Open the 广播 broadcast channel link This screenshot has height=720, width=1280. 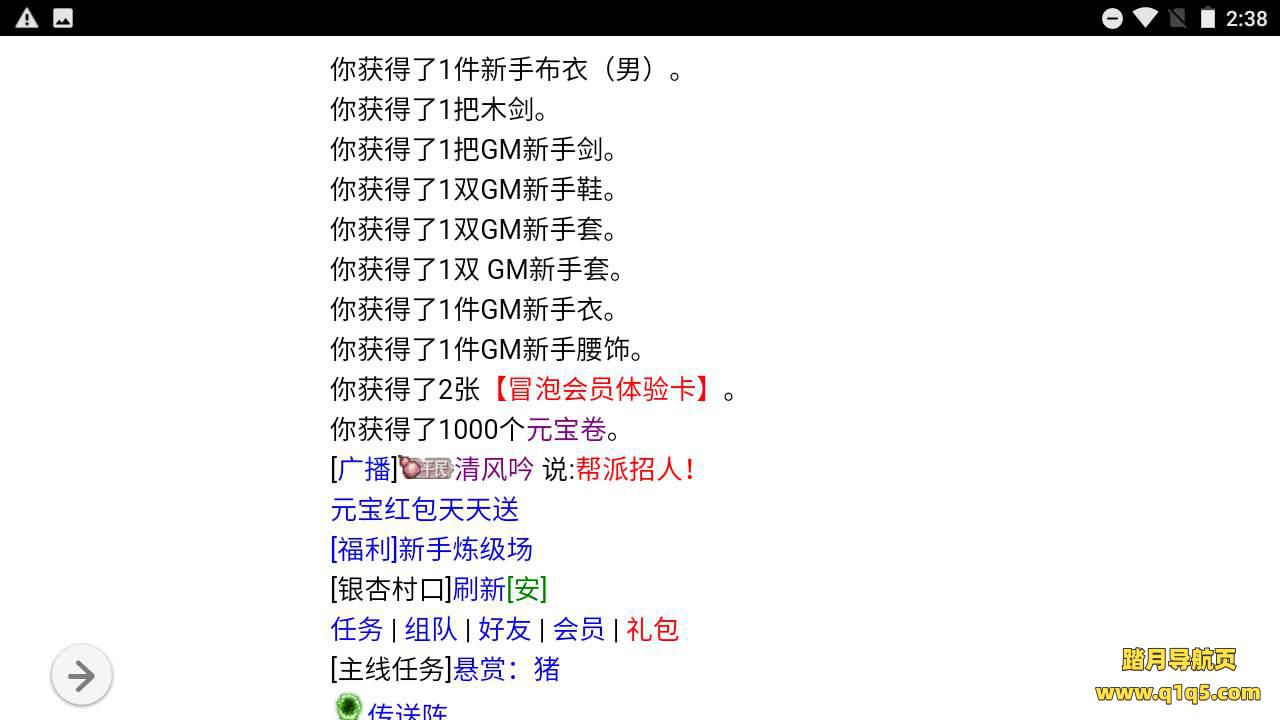click(364, 469)
